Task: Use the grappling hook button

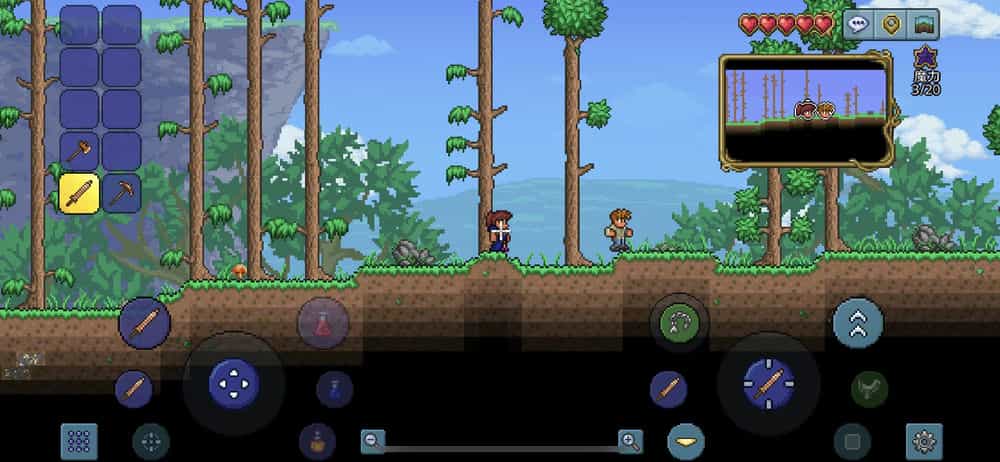Action: [x=679, y=322]
